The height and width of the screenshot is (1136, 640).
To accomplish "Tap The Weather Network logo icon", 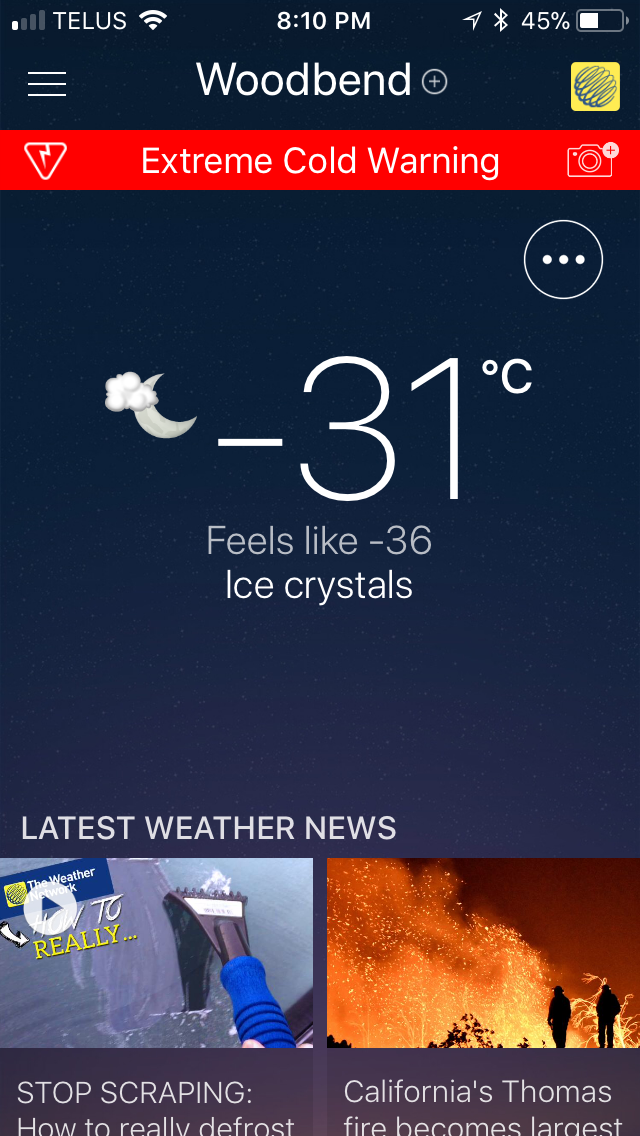I will coord(595,86).
